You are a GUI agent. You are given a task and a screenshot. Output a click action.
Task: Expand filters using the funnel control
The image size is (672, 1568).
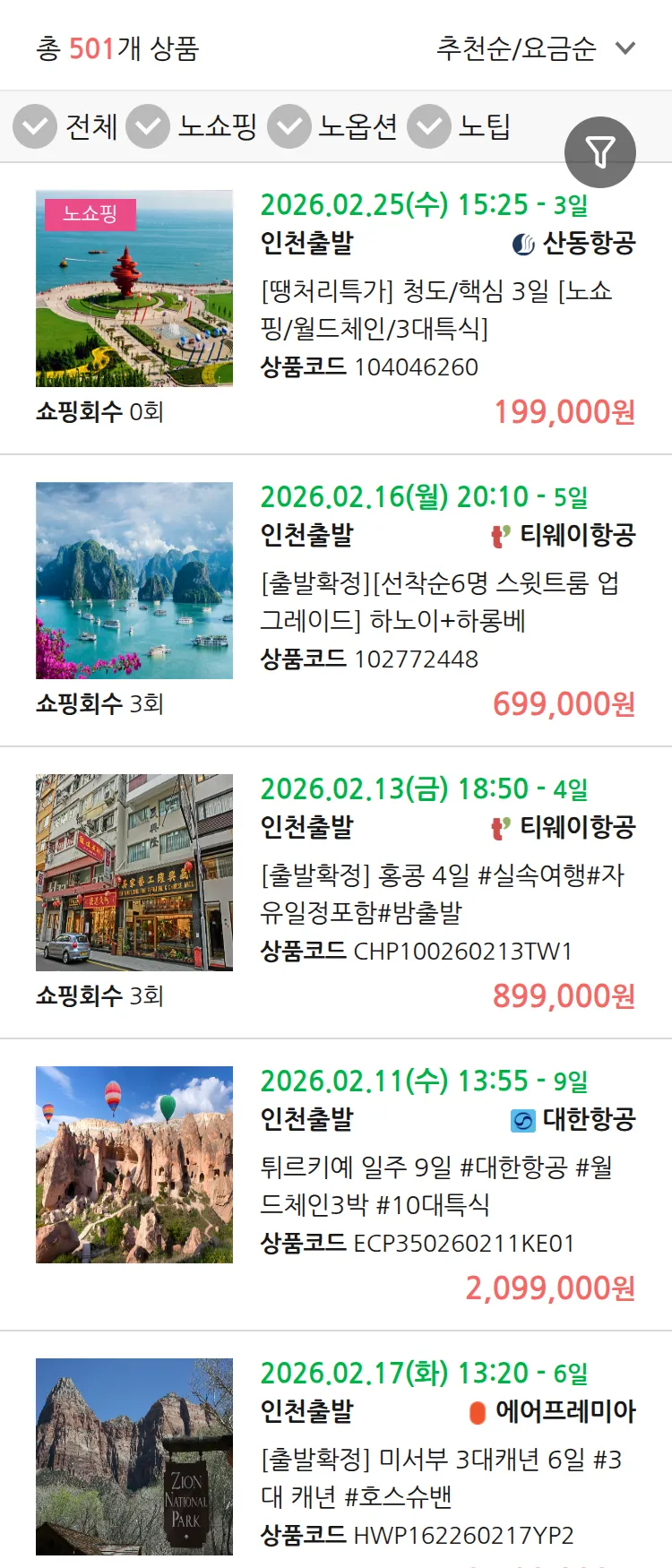point(600,151)
